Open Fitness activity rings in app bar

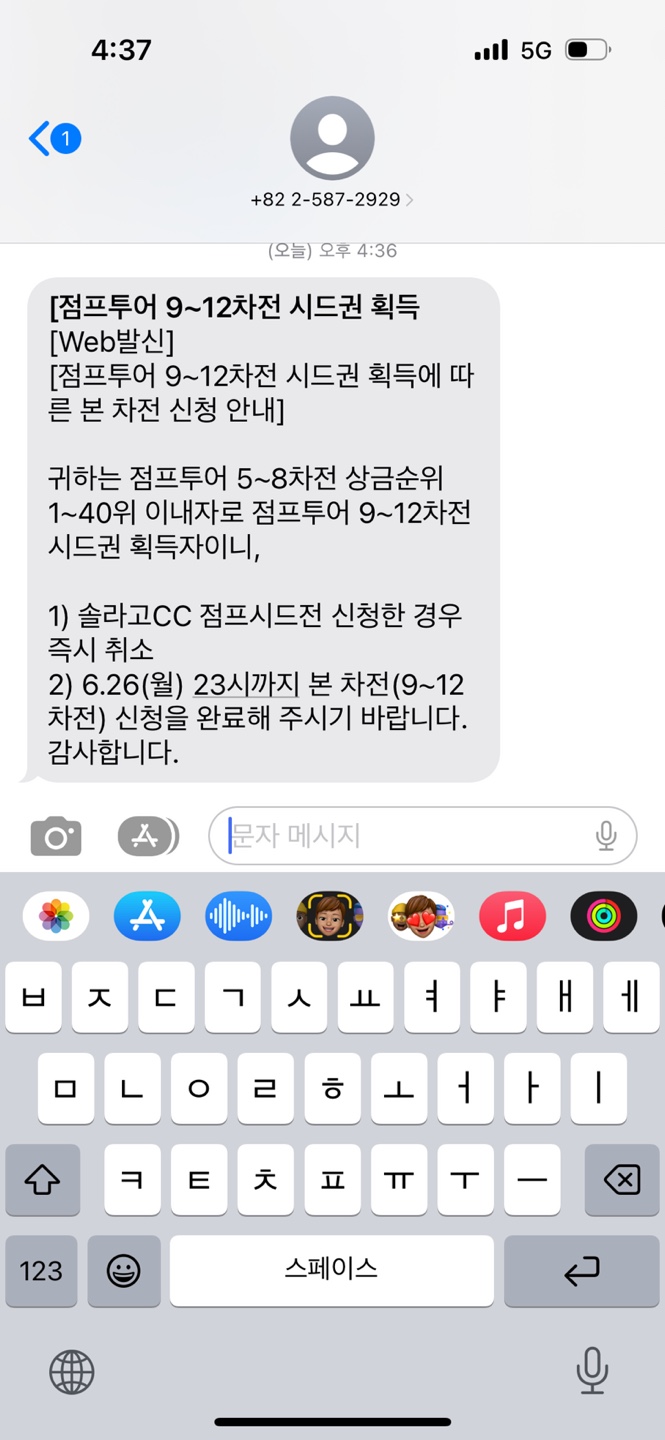click(604, 915)
